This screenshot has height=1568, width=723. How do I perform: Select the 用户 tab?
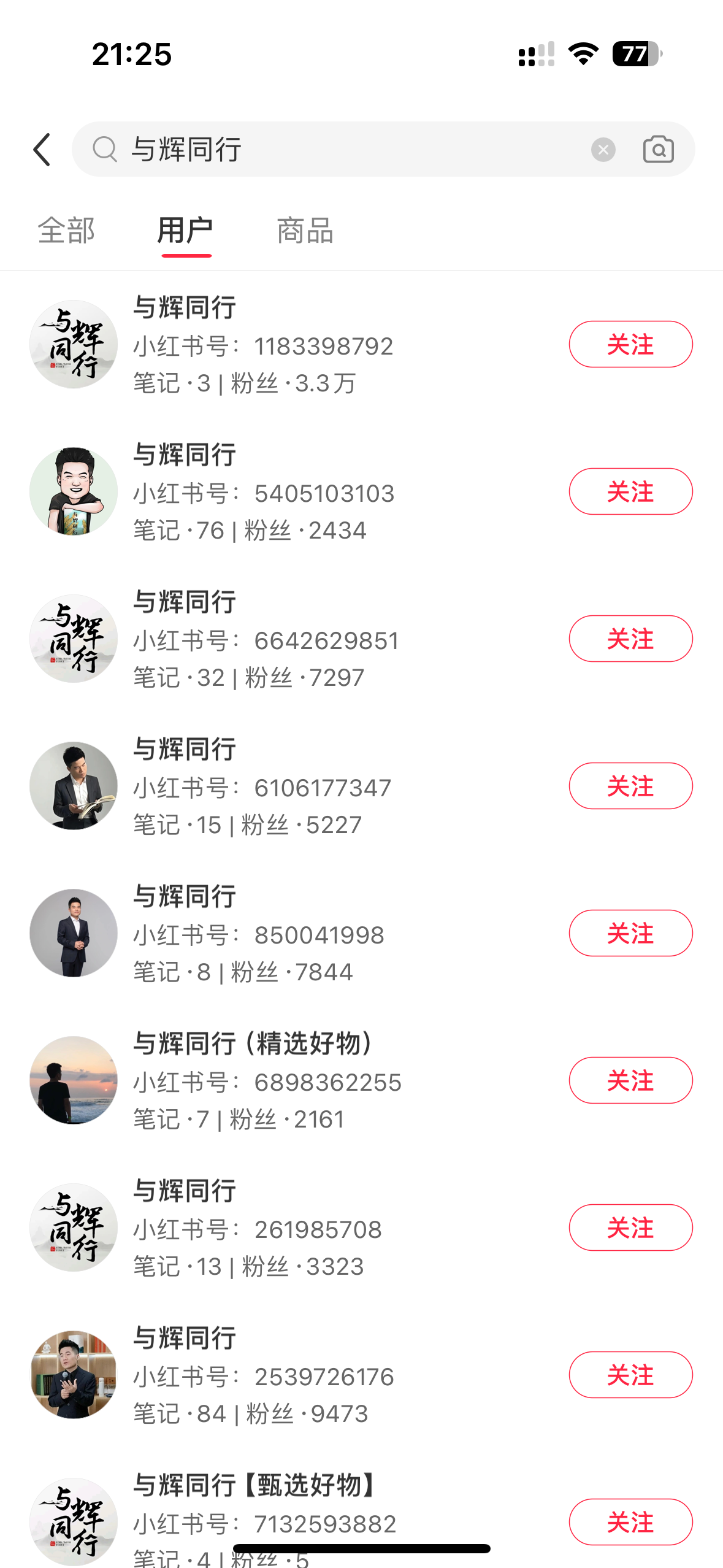click(185, 231)
